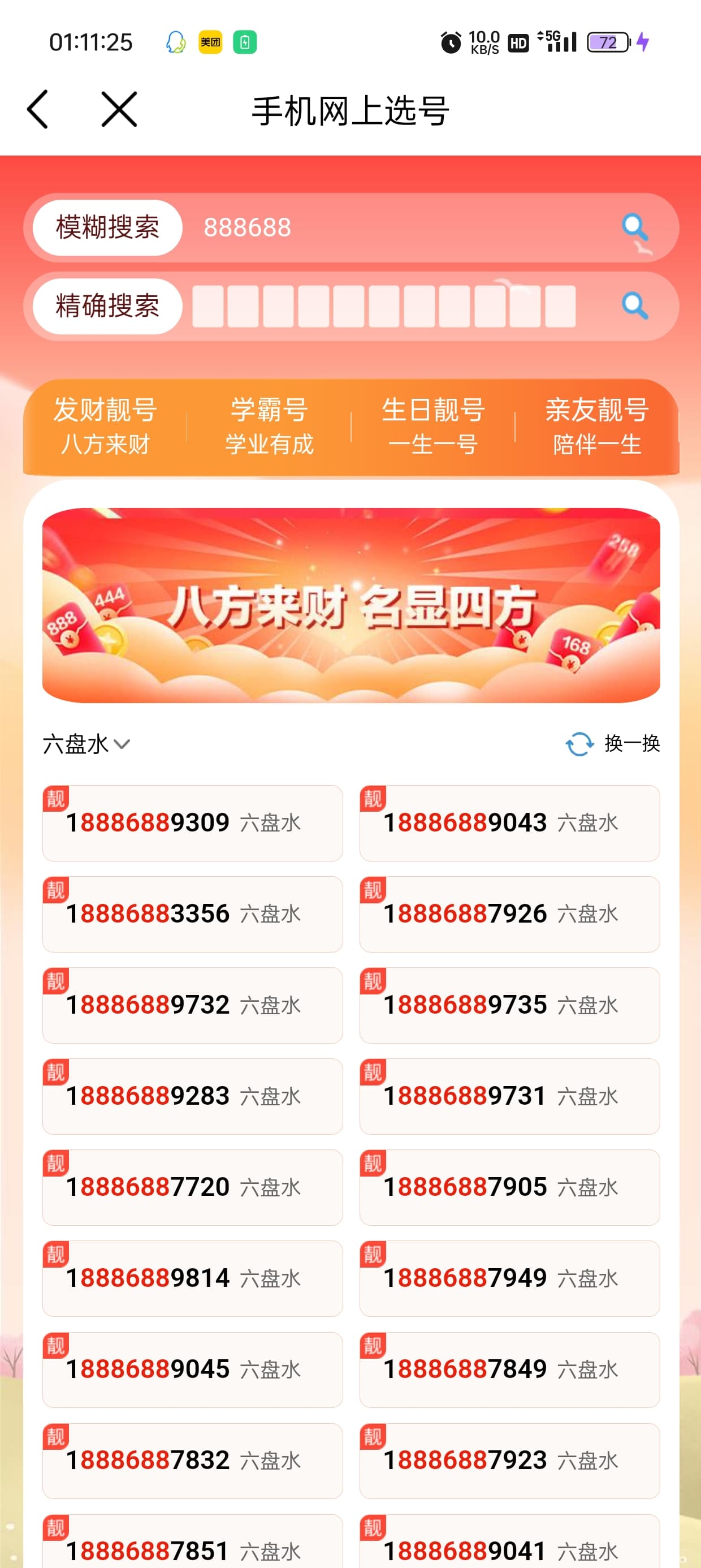
Task: Switch to the 亲友靓号 tab
Action: (597, 427)
